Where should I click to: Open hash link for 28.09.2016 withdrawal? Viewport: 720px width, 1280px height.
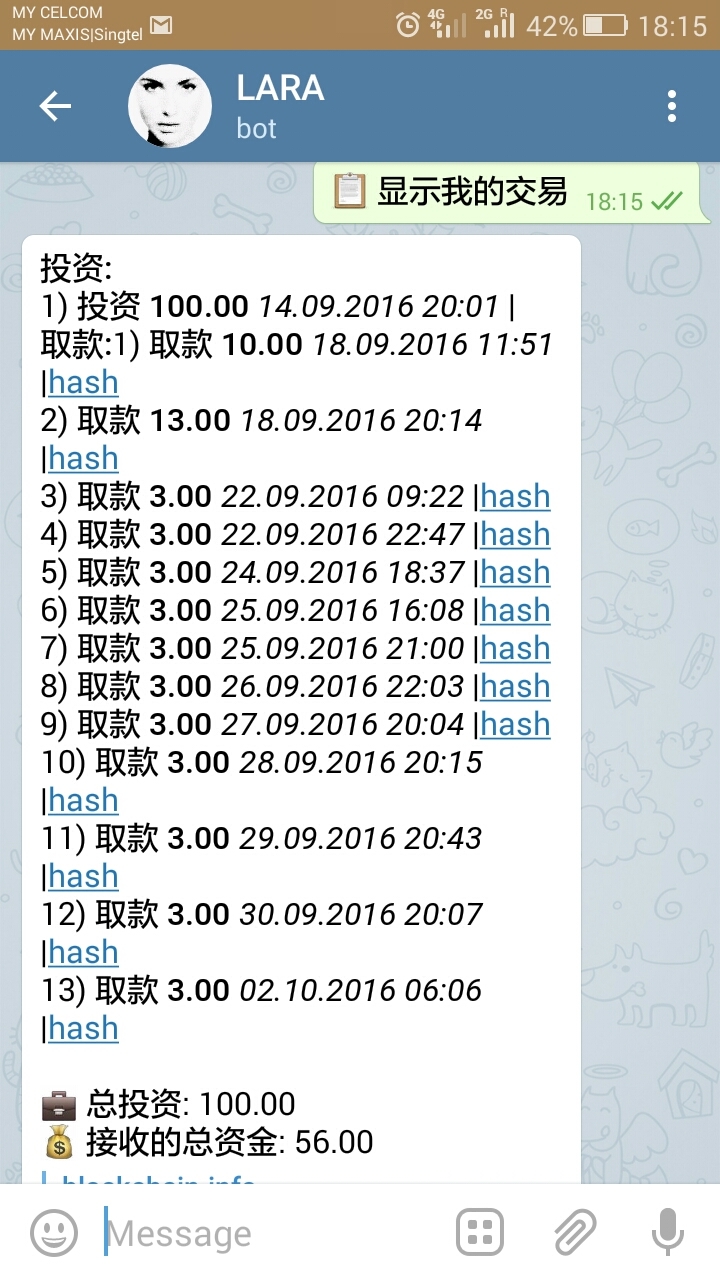click(83, 800)
